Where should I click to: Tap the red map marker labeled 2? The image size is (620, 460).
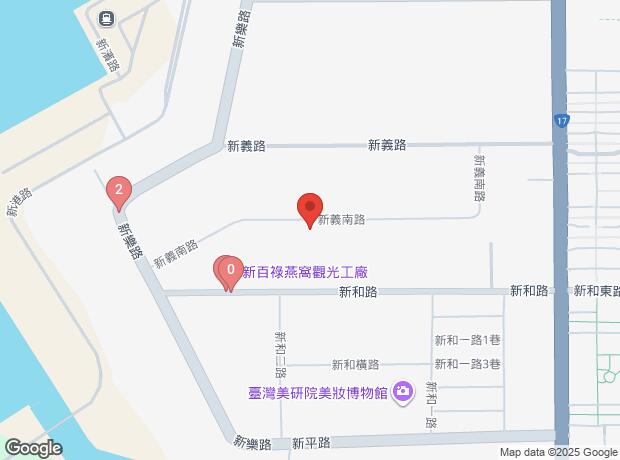120,189
